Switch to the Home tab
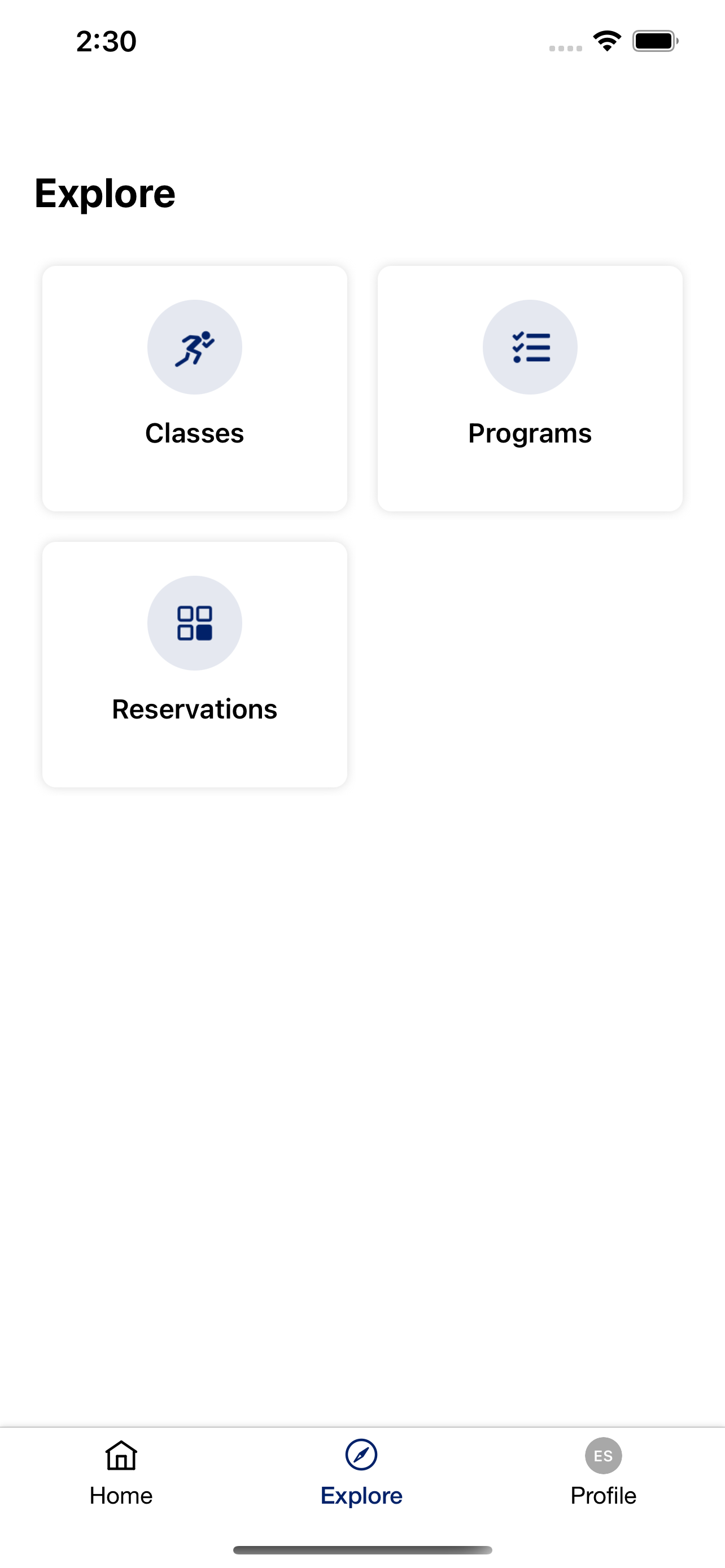Screen dimensions: 725x1568 (x=121, y=1473)
